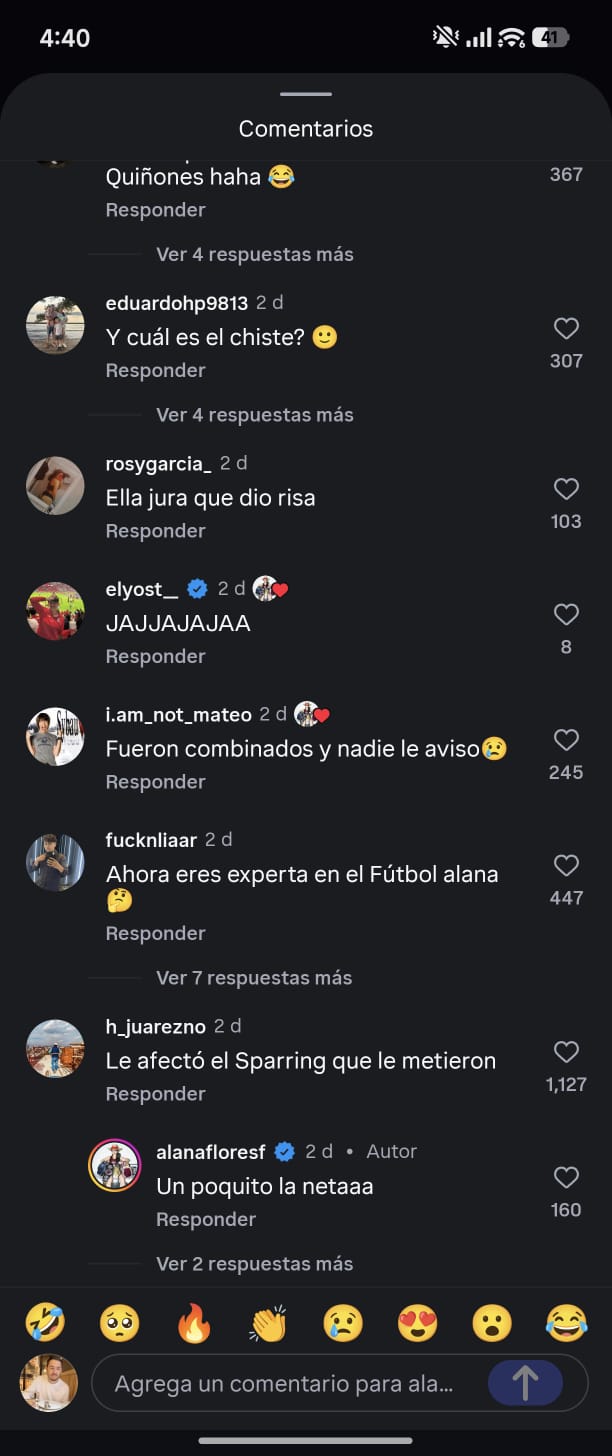The width and height of the screenshot is (612, 1456).
Task: Like rosygarcia_'s comment
Action: click(x=566, y=489)
